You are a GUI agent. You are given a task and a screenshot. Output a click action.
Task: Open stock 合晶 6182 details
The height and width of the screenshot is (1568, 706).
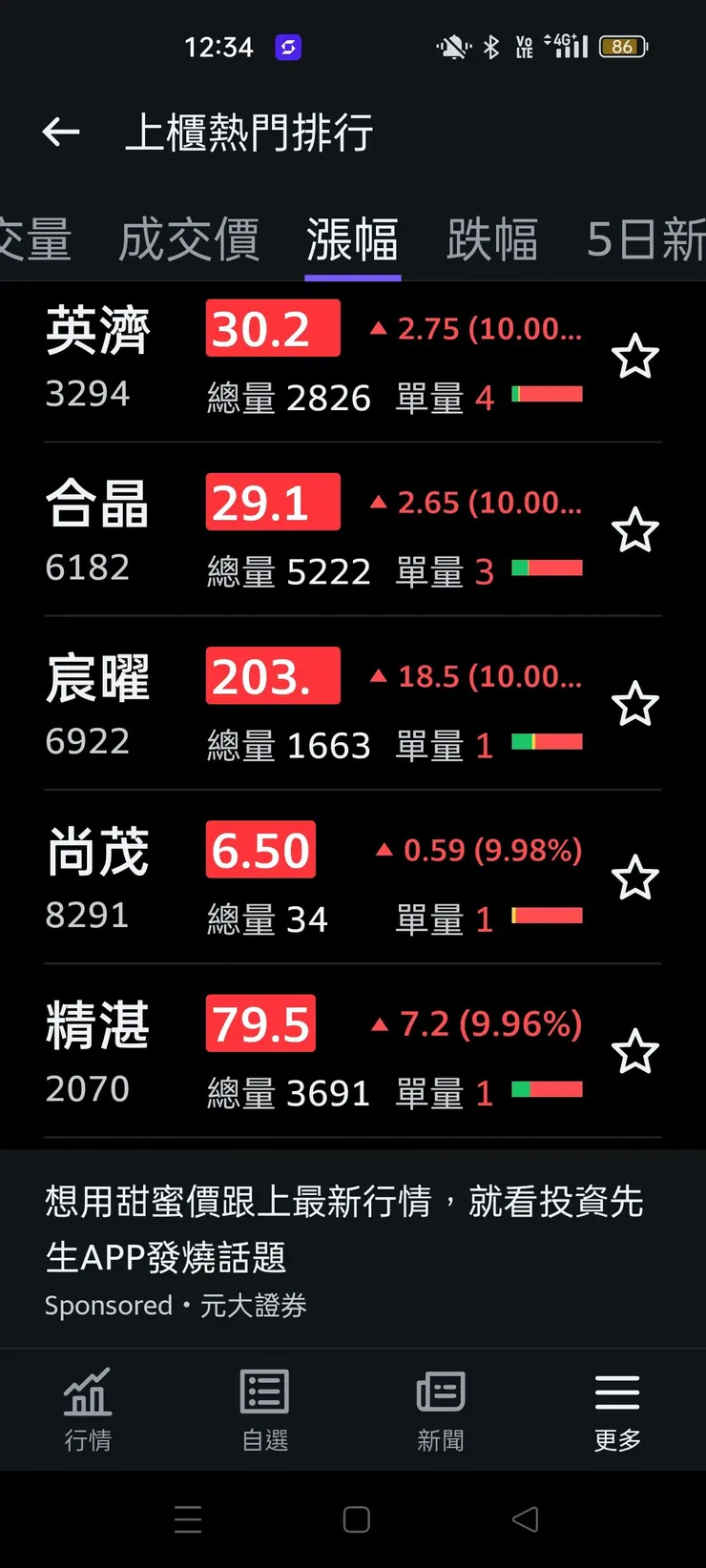coord(97,530)
